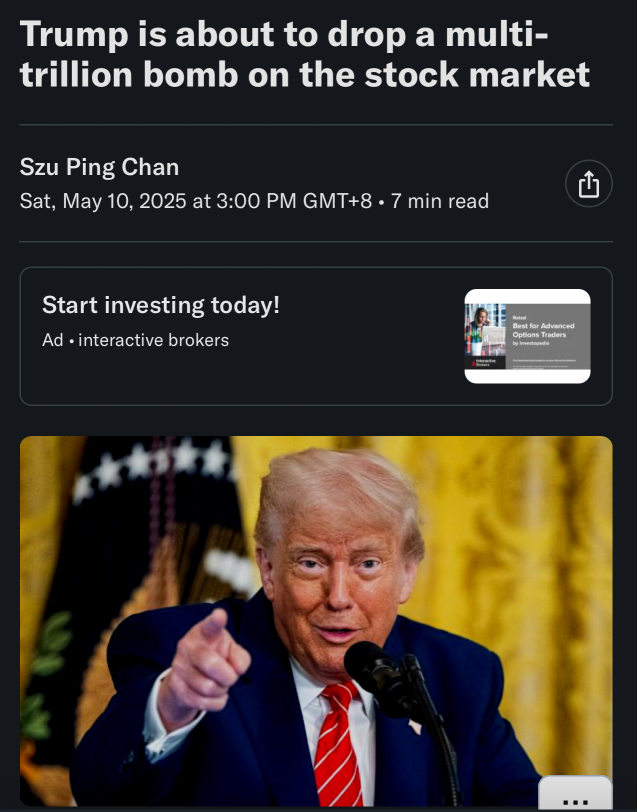Open the three-dots menu button

[575, 796]
